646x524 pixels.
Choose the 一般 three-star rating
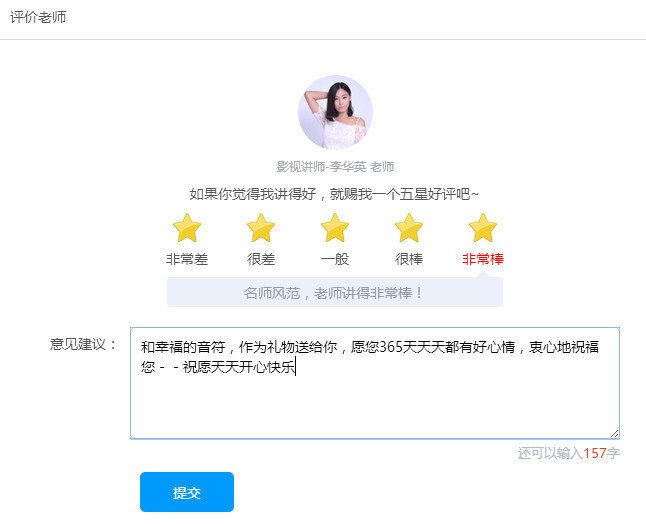point(335,229)
